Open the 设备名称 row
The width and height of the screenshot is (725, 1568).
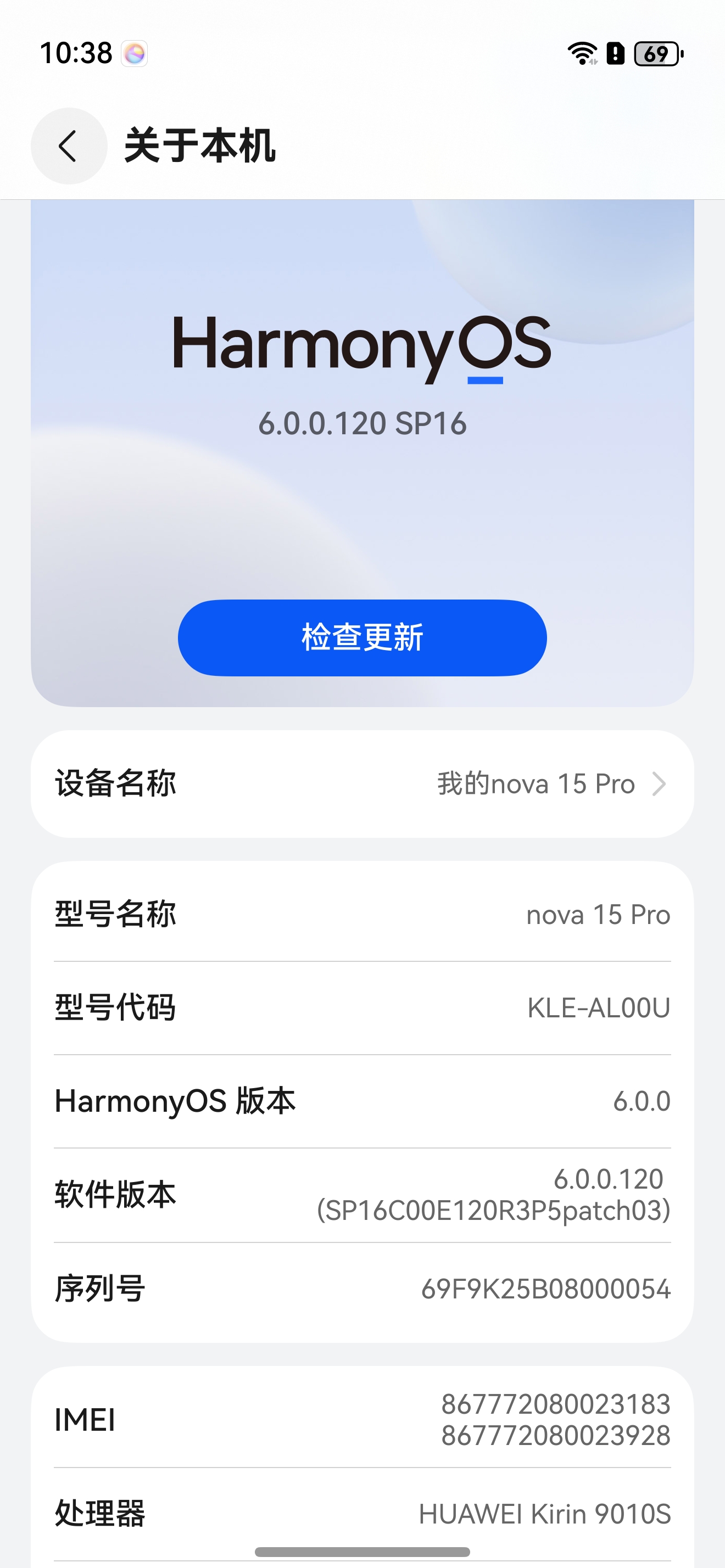point(362,784)
